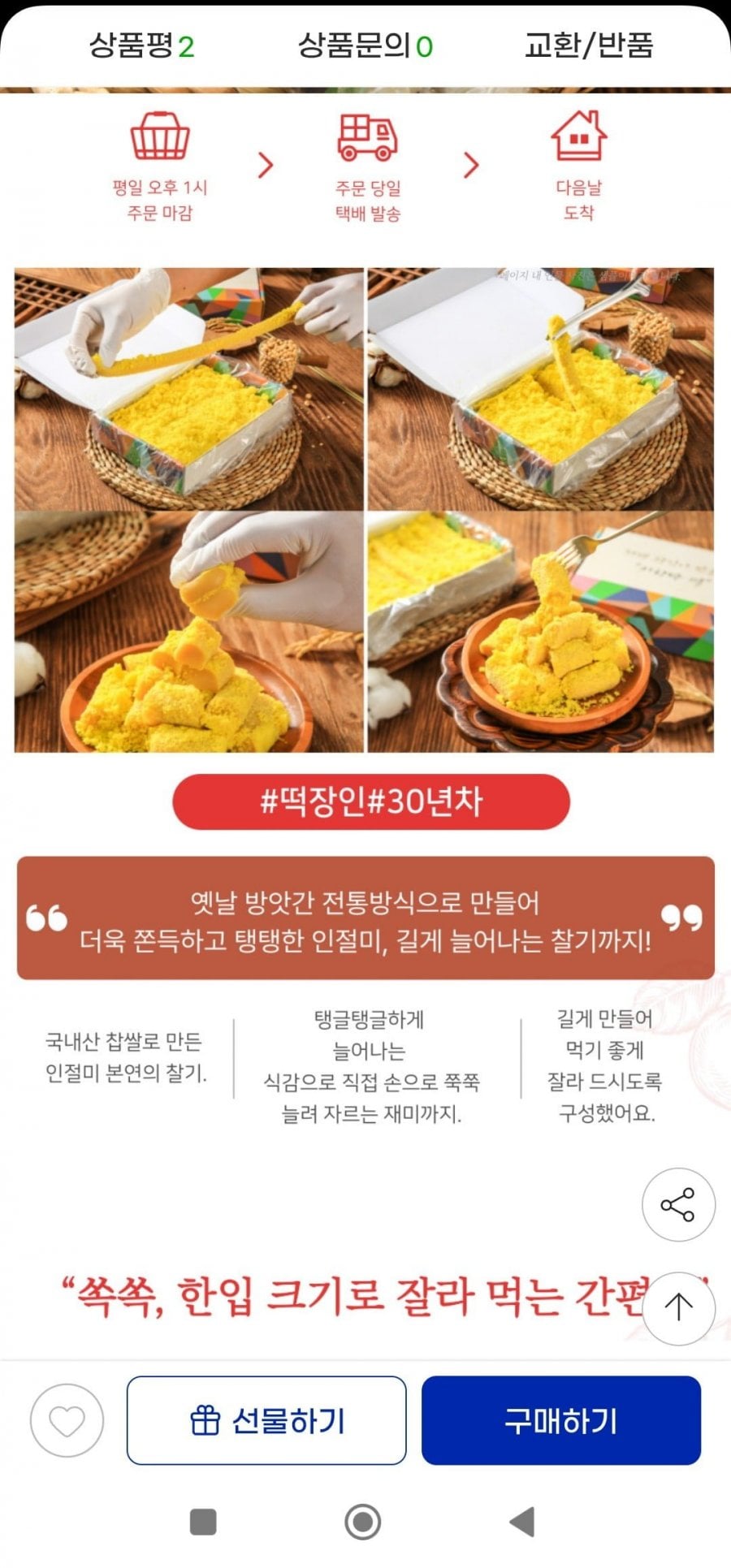
Task: Jump back to top with arrow button
Action: tap(678, 1308)
